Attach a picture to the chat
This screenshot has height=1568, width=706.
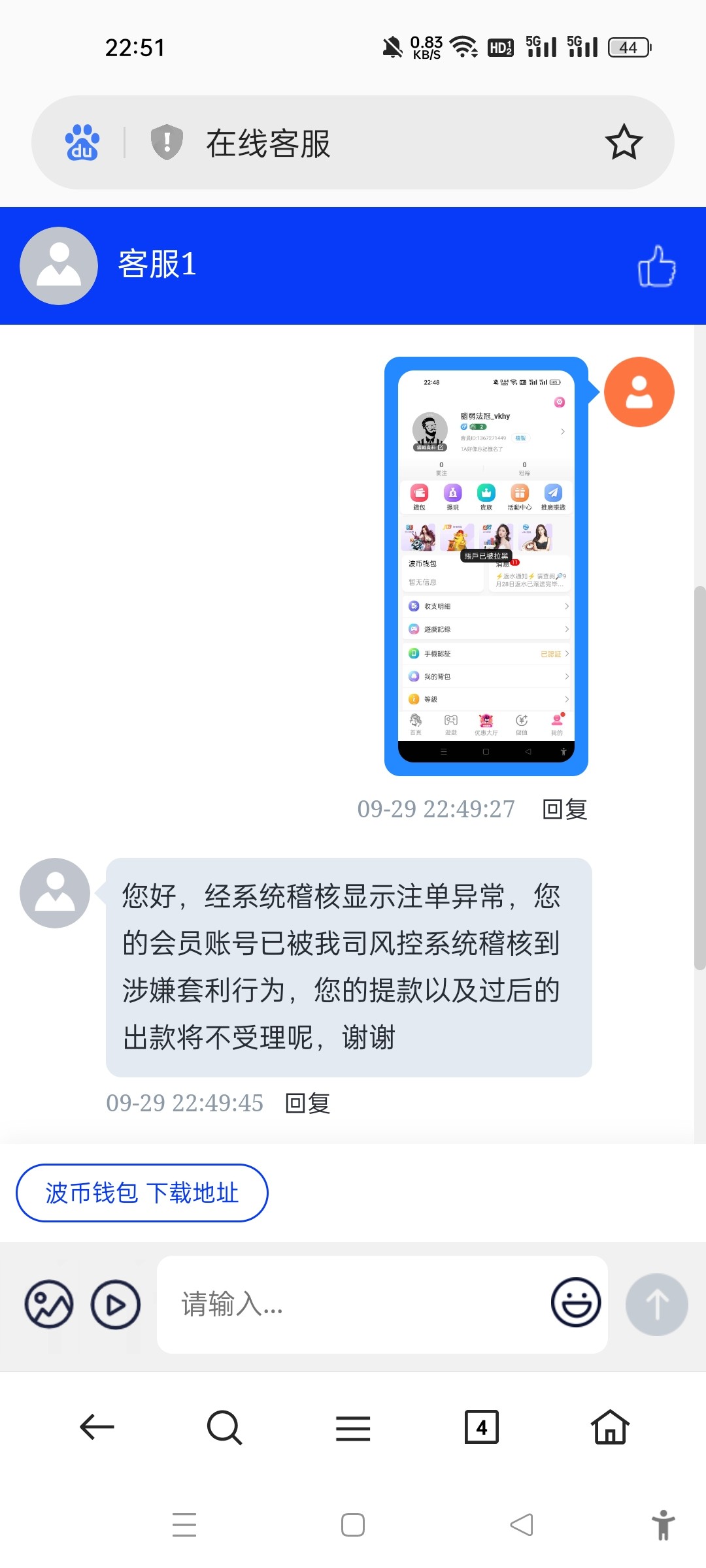(49, 1304)
